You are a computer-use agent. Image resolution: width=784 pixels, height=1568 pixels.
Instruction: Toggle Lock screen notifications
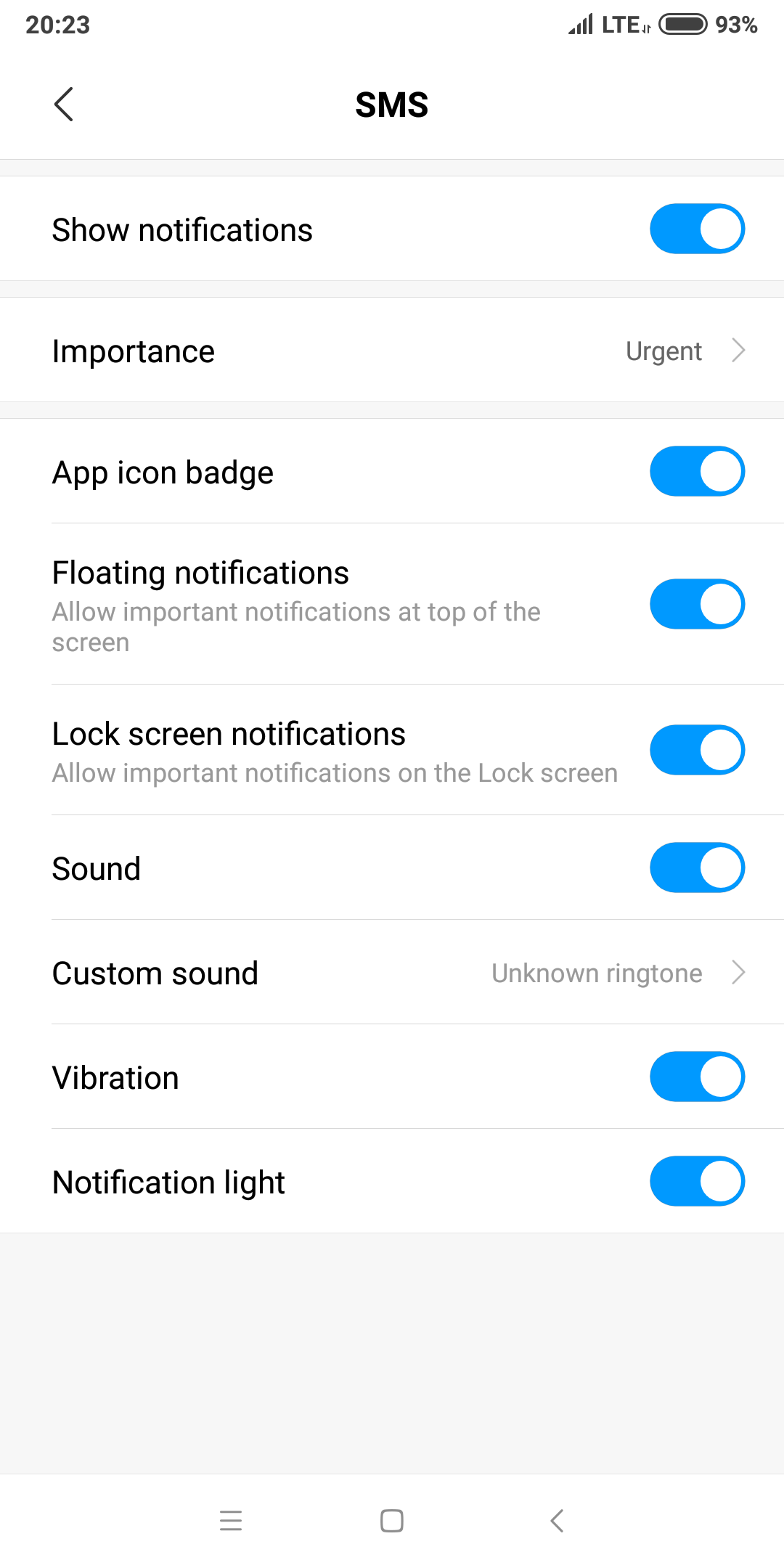697,750
